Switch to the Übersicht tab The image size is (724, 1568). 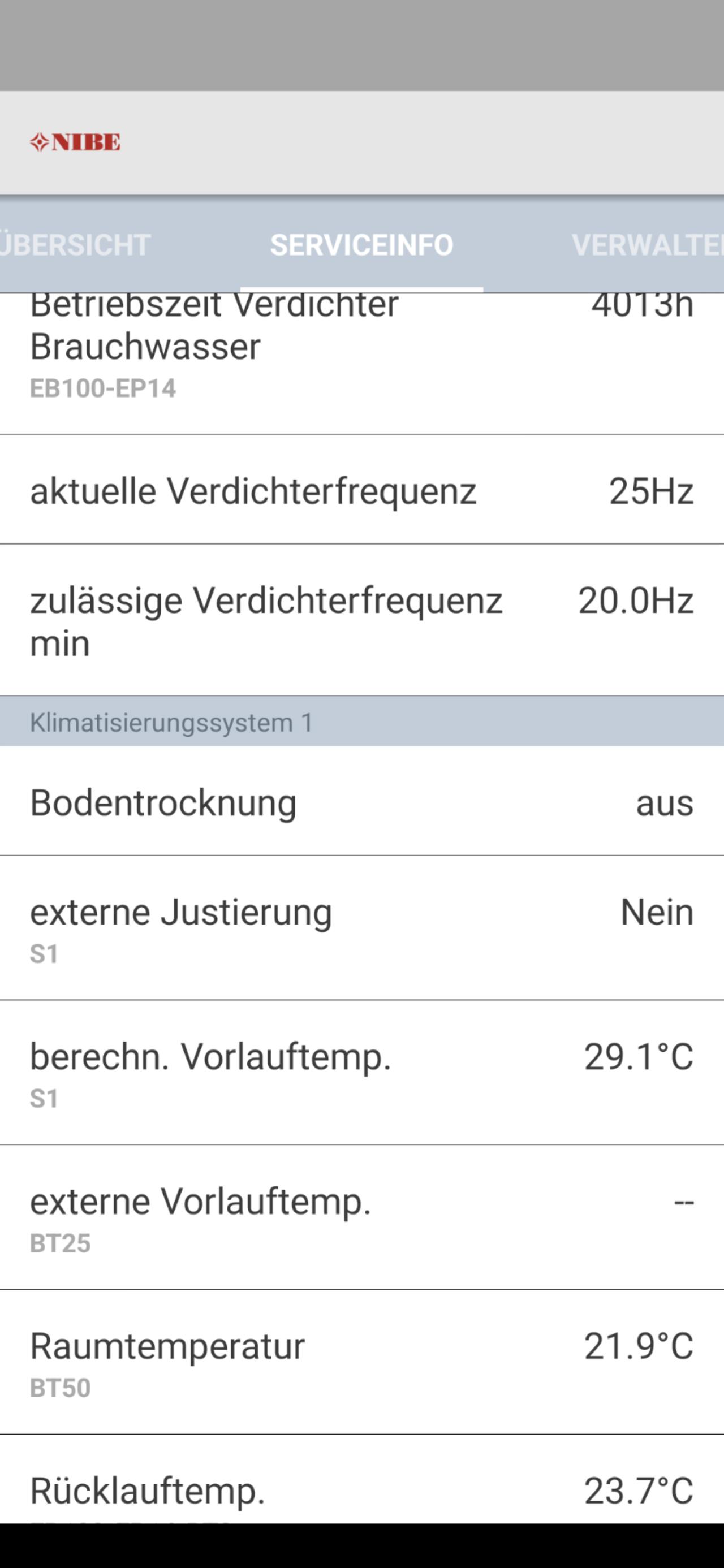click(74, 245)
